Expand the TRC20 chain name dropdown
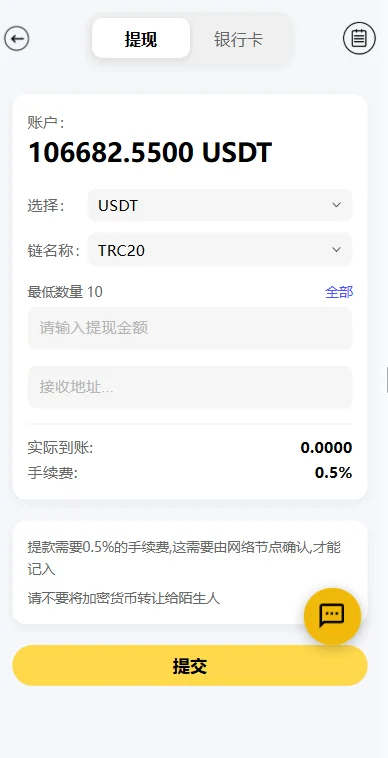The height and width of the screenshot is (758, 388). 220,249
